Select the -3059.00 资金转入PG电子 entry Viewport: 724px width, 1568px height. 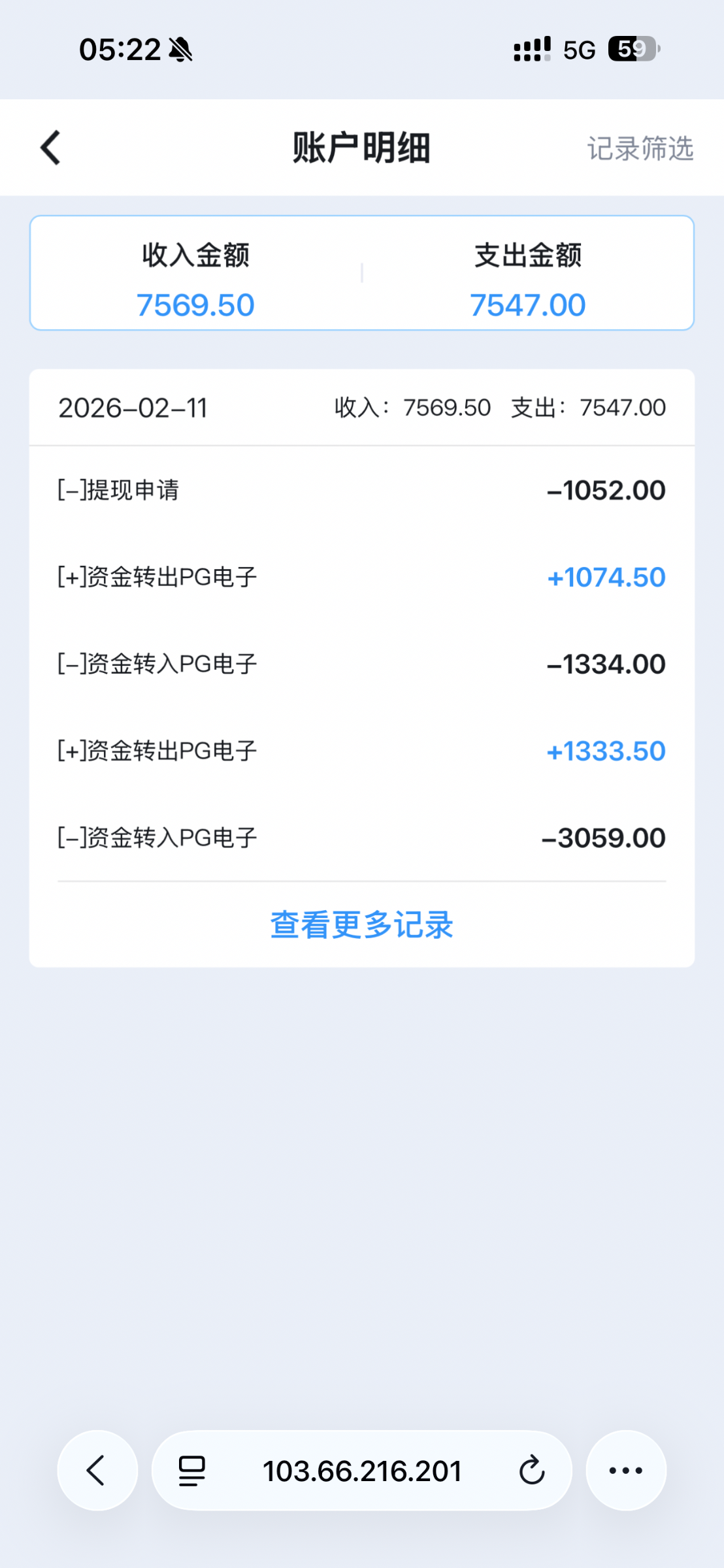pos(362,838)
